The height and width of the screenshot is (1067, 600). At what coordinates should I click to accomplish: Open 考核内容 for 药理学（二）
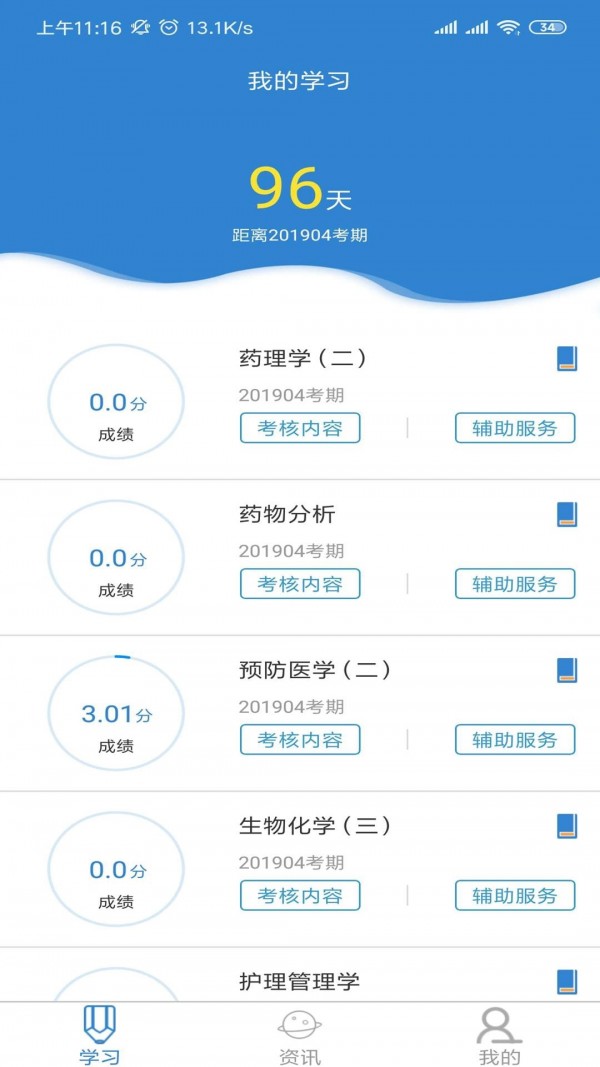point(300,428)
